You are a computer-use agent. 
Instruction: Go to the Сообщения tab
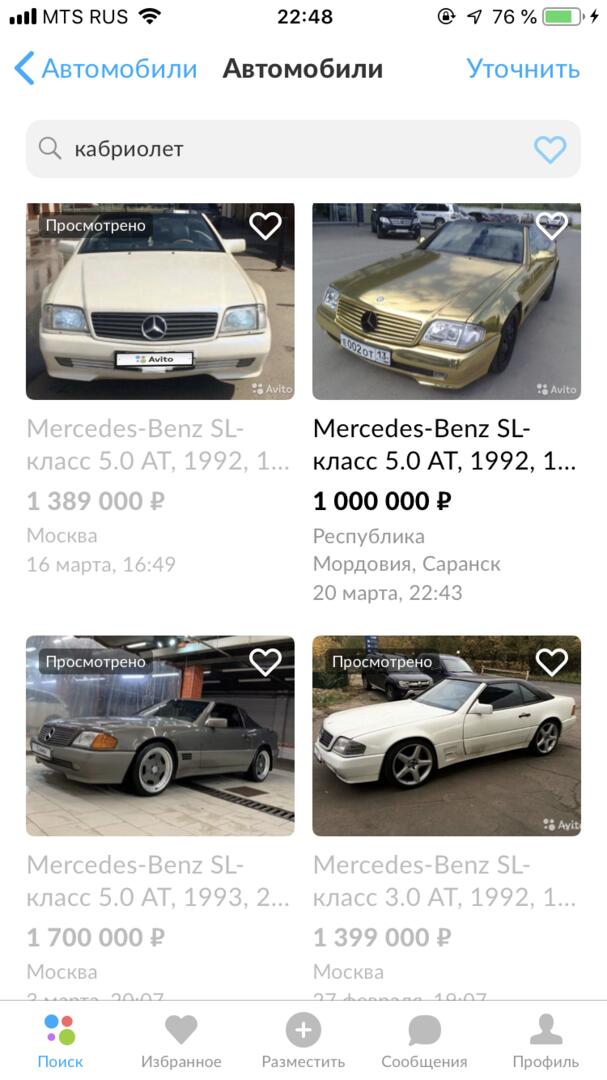pyautogui.click(x=424, y=1040)
